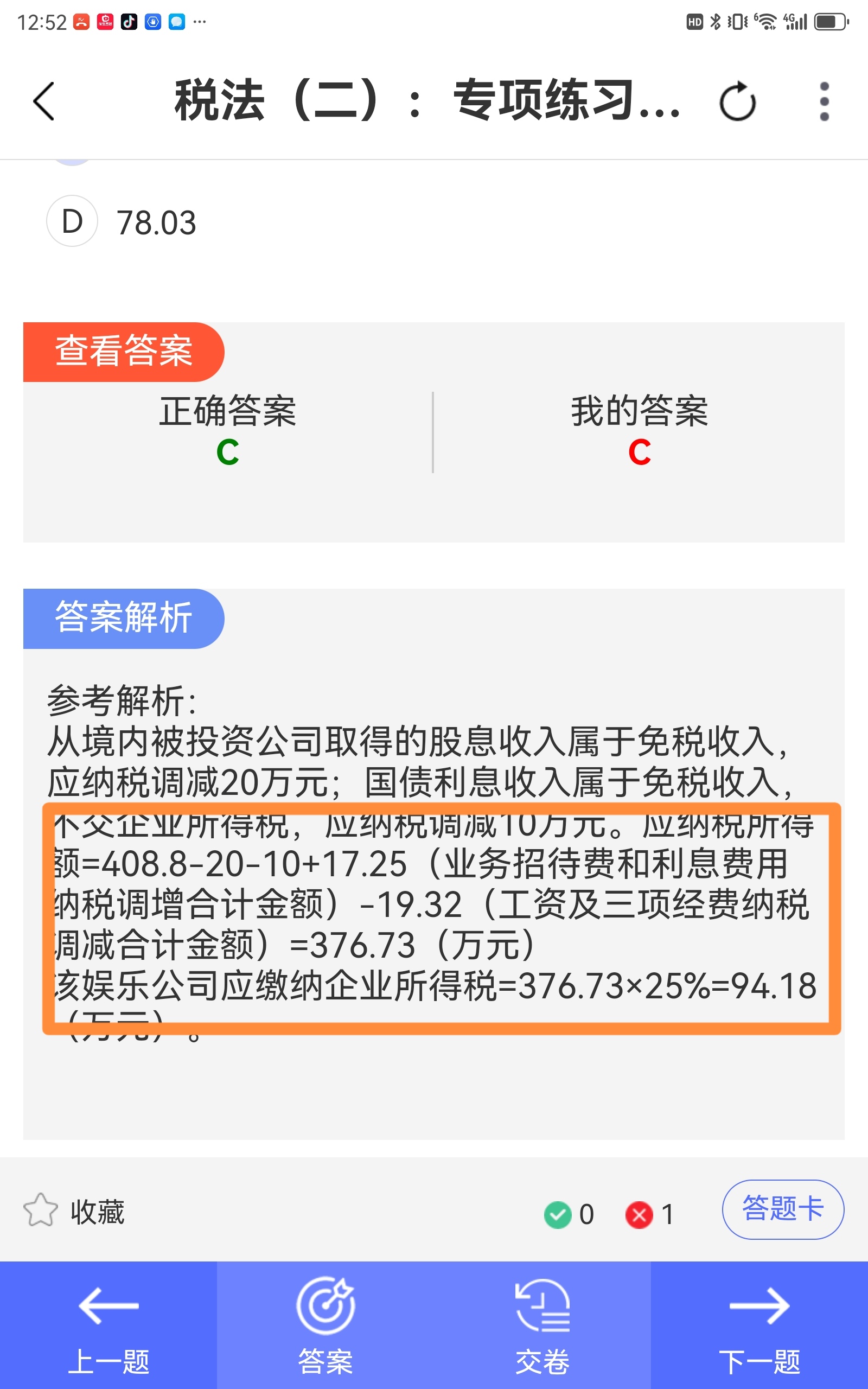Viewport: 868px width, 1389px height.
Task: Go to the previous question 上一题
Action: tap(108, 1326)
